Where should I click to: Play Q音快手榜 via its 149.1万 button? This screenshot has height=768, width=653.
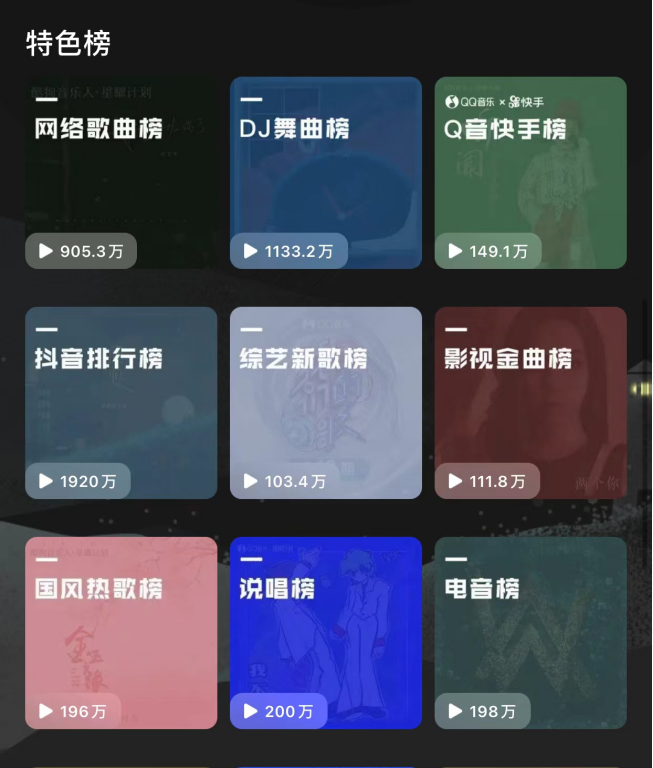tap(488, 251)
